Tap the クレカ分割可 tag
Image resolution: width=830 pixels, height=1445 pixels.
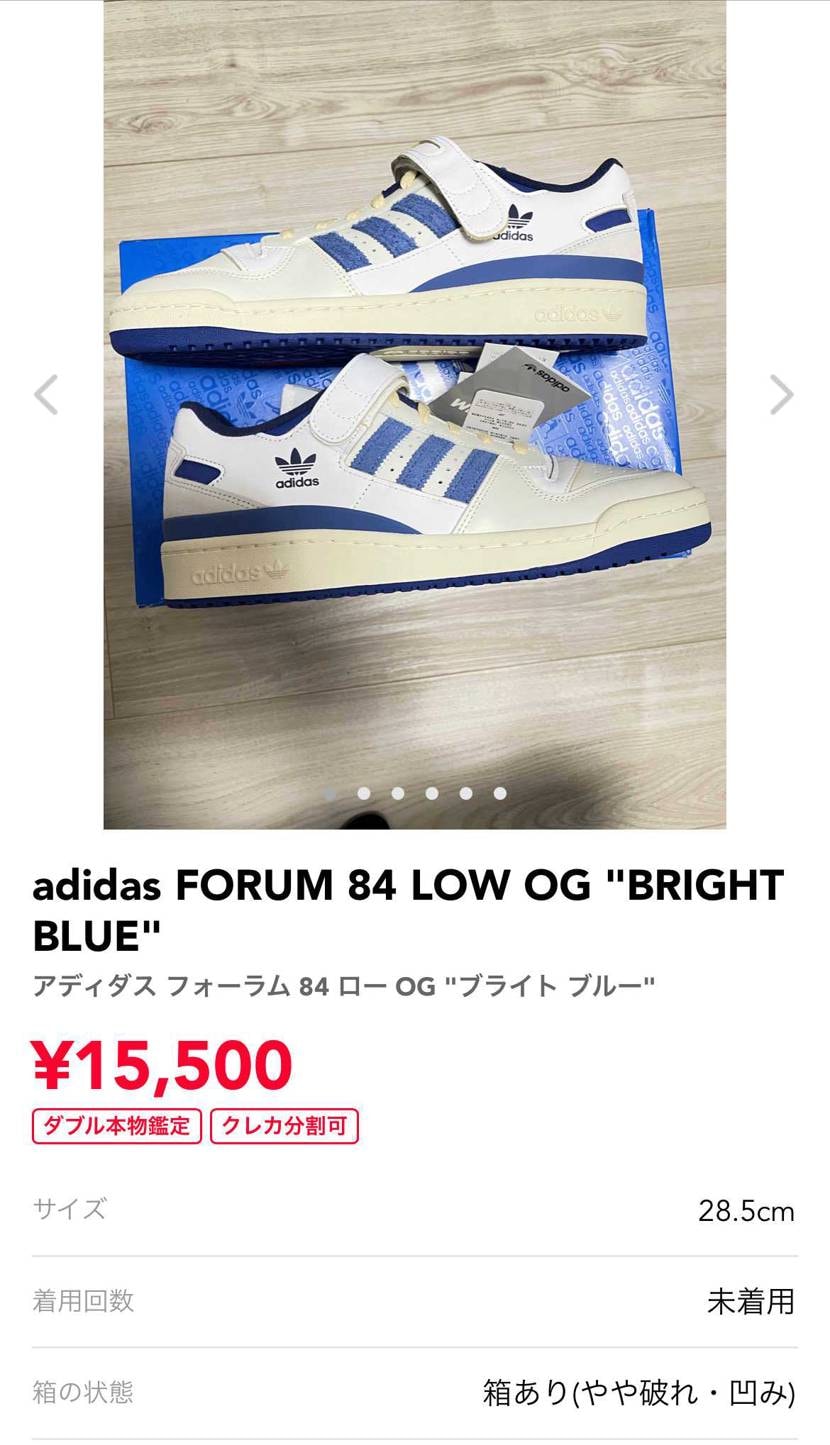point(284,1125)
